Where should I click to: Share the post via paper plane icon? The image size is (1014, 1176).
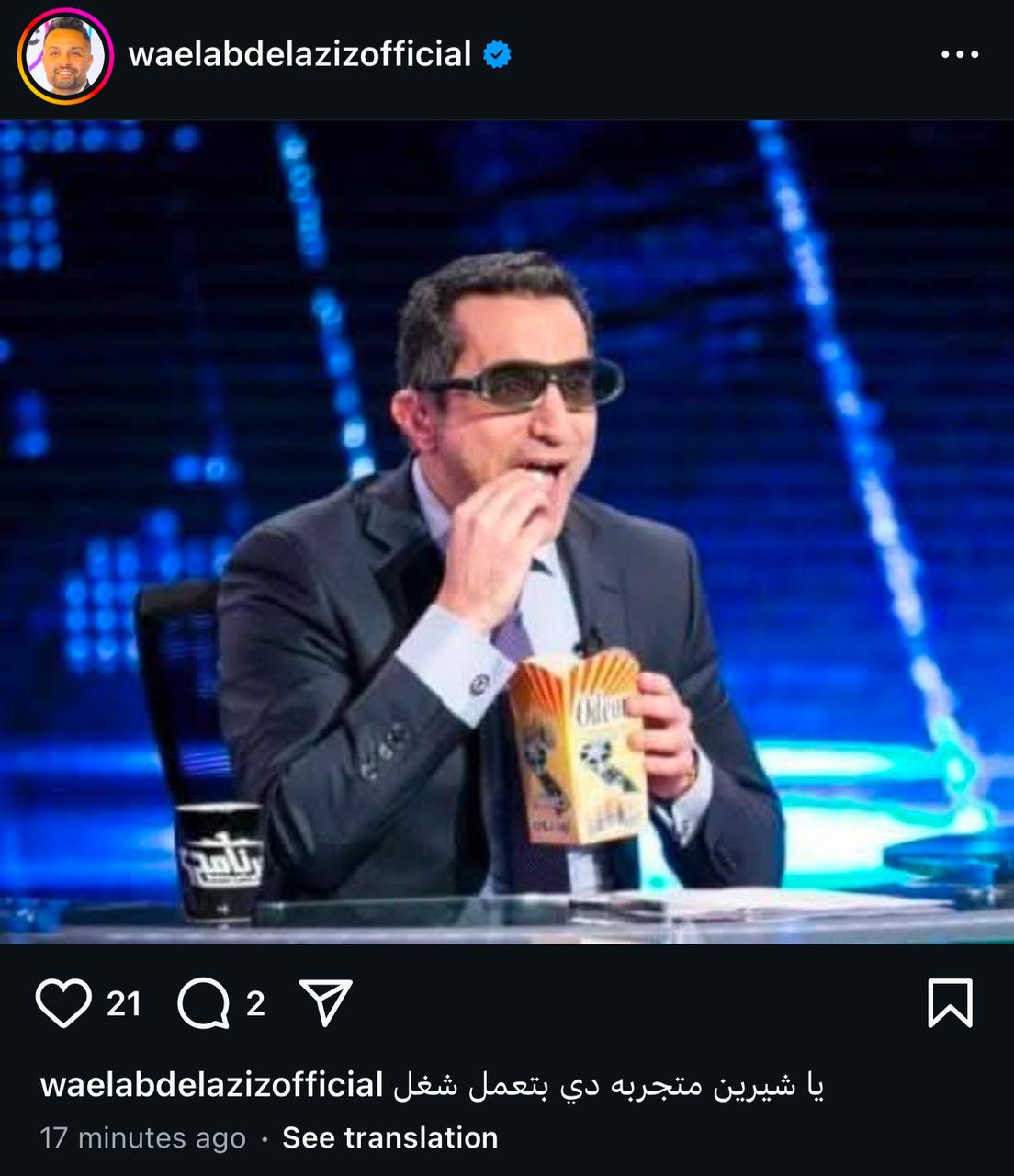click(x=326, y=1002)
